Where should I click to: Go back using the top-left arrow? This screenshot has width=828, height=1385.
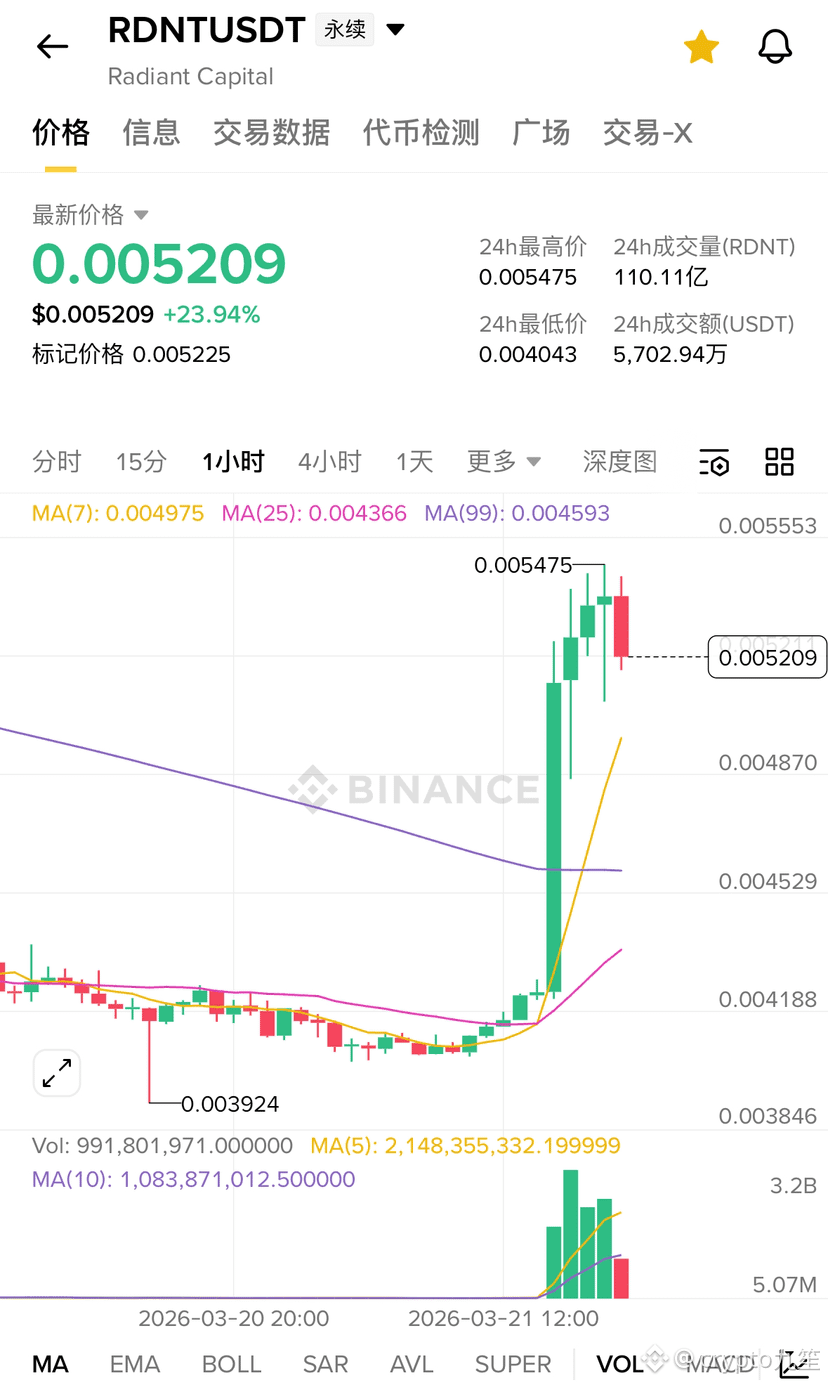(x=52, y=46)
